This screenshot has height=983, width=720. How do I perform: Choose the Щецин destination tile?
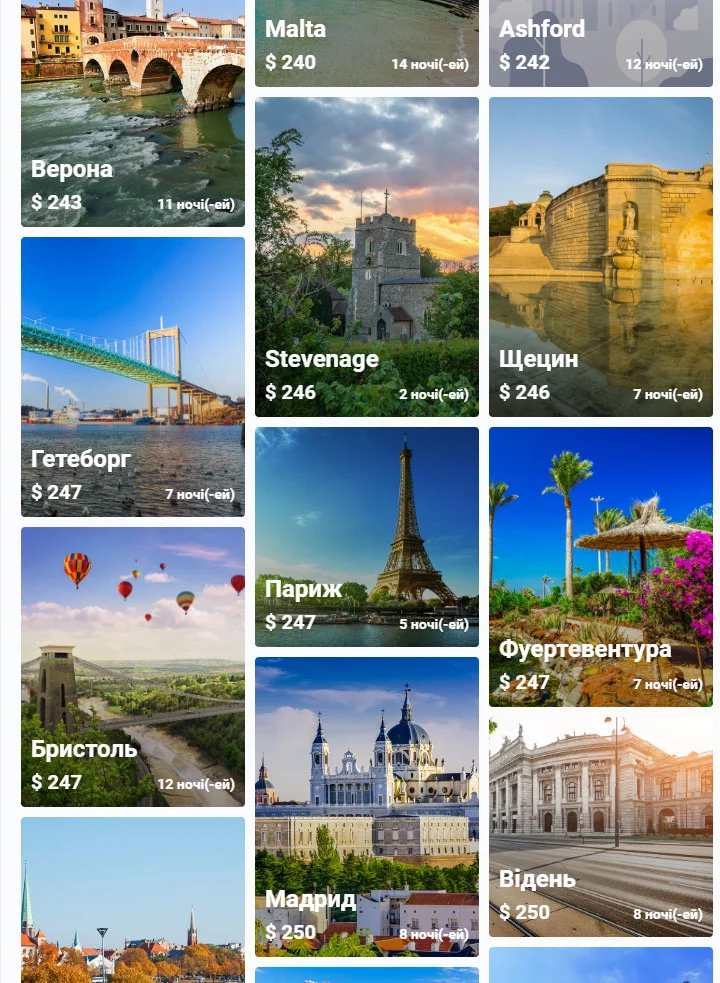[x=601, y=257]
